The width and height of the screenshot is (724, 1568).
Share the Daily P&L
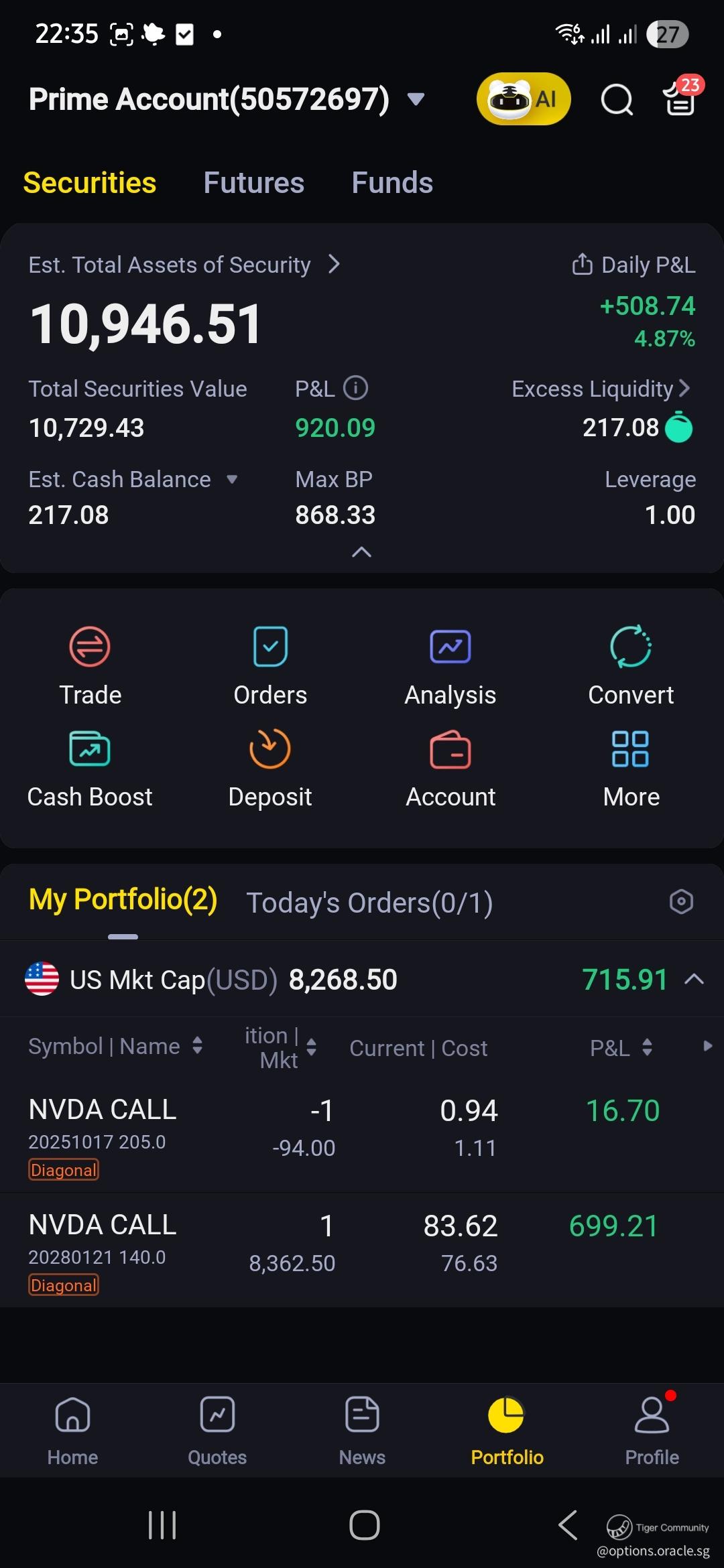click(x=582, y=265)
